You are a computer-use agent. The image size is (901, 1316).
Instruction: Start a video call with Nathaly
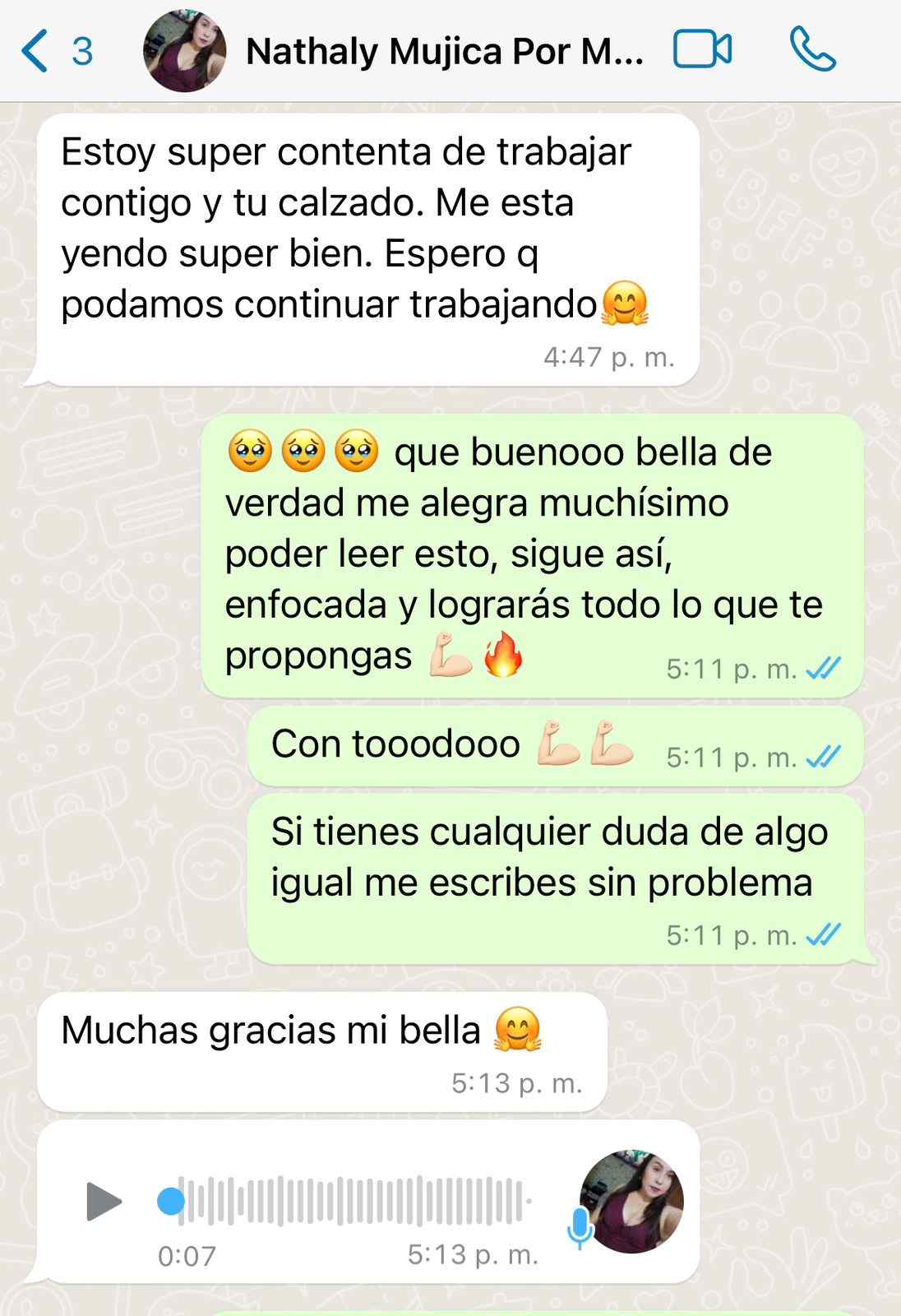tap(702, 49)
